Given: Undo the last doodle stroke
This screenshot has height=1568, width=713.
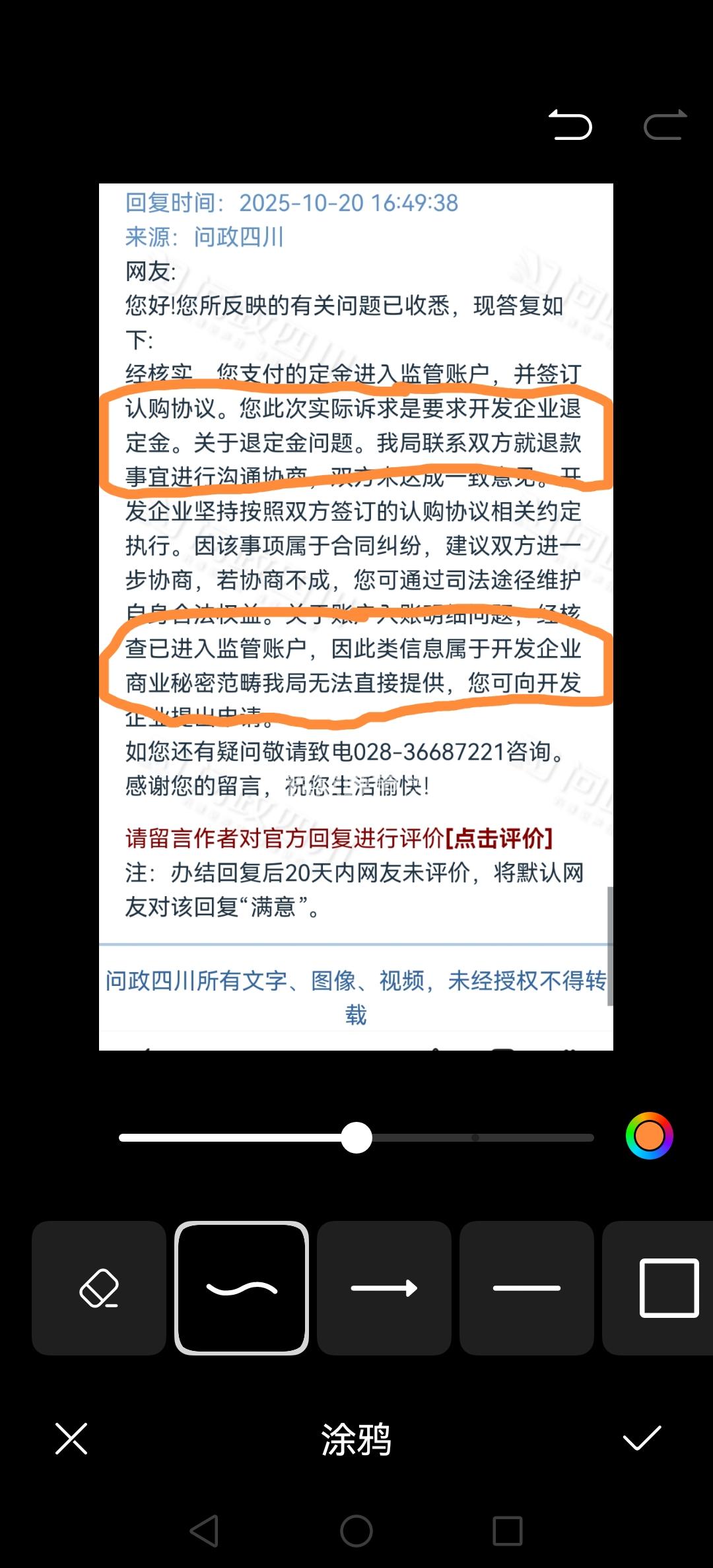Looking at the screenshot, I should click(570, 125).
